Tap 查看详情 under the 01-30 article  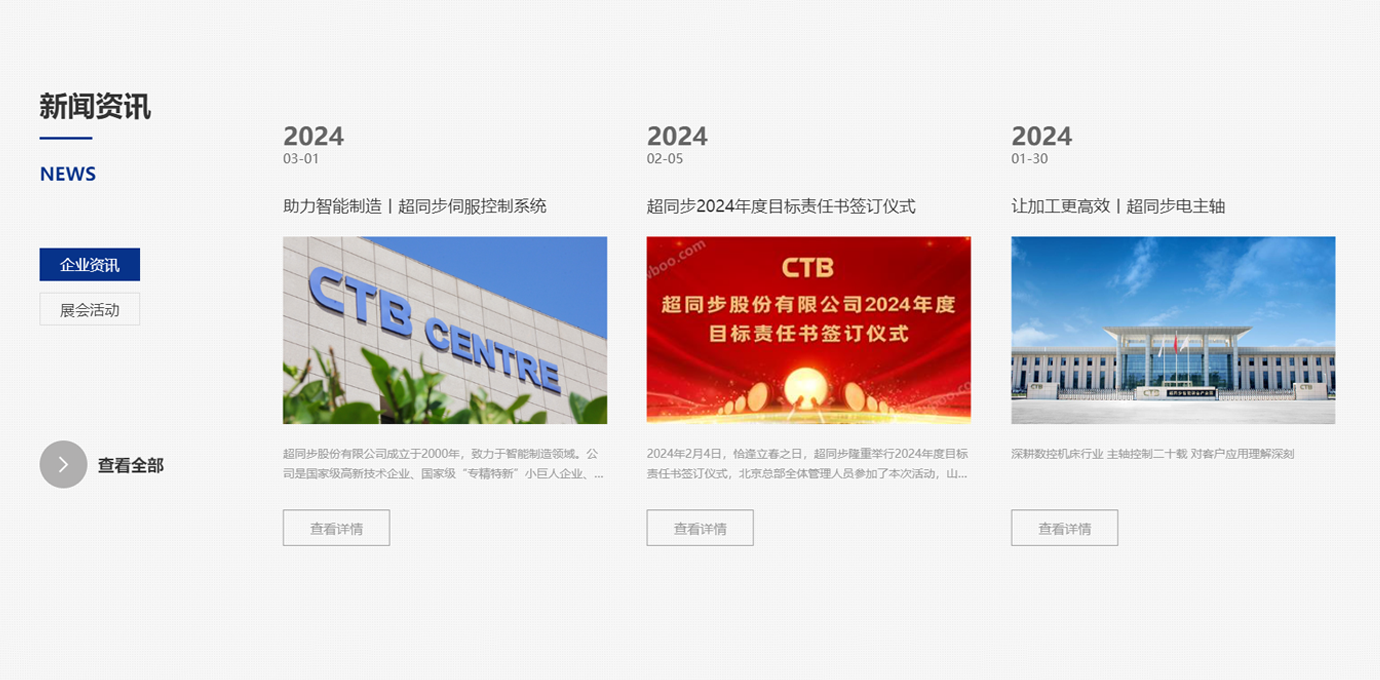[1064, 528]
